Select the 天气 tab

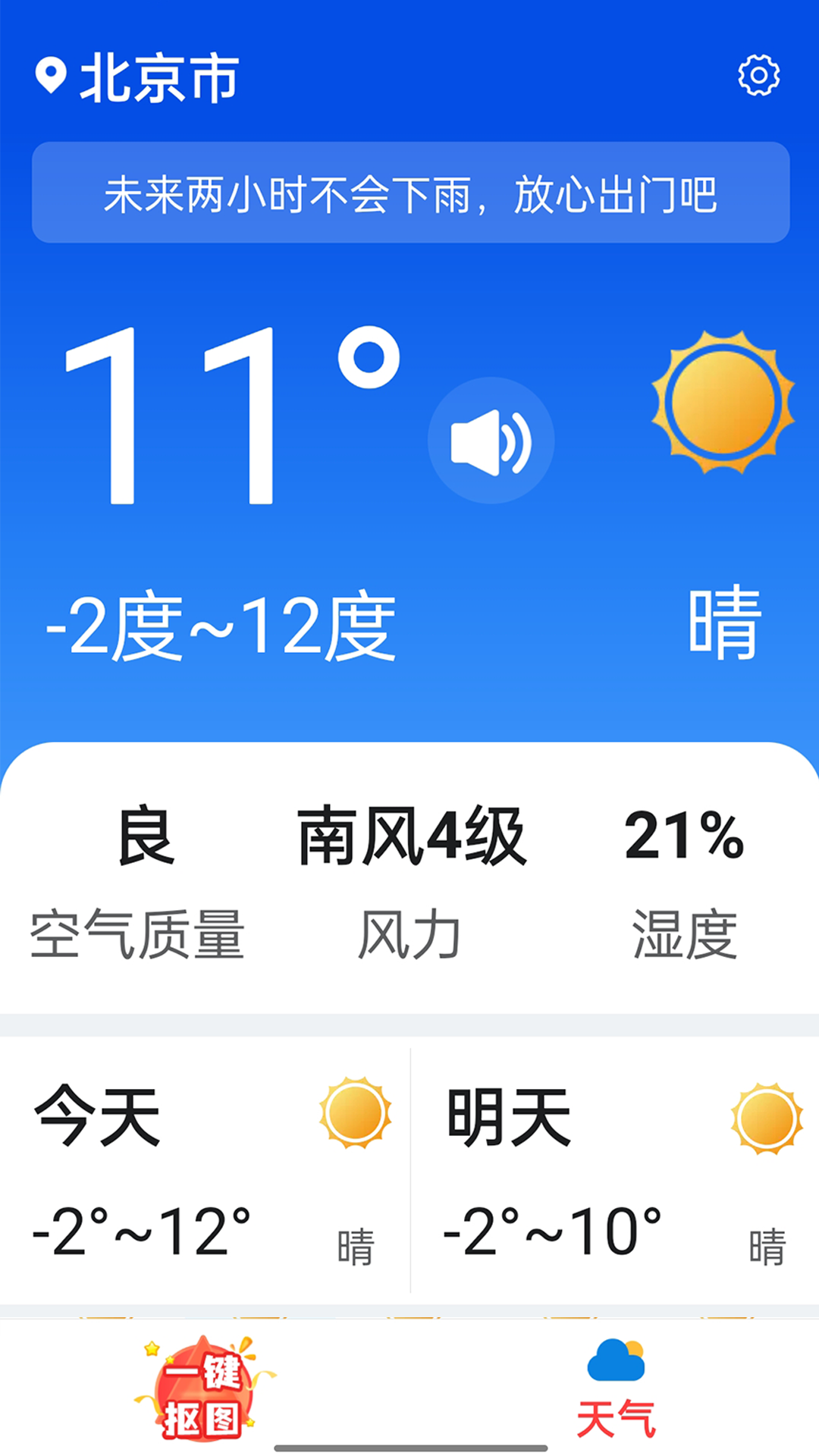click(616, 1389)
